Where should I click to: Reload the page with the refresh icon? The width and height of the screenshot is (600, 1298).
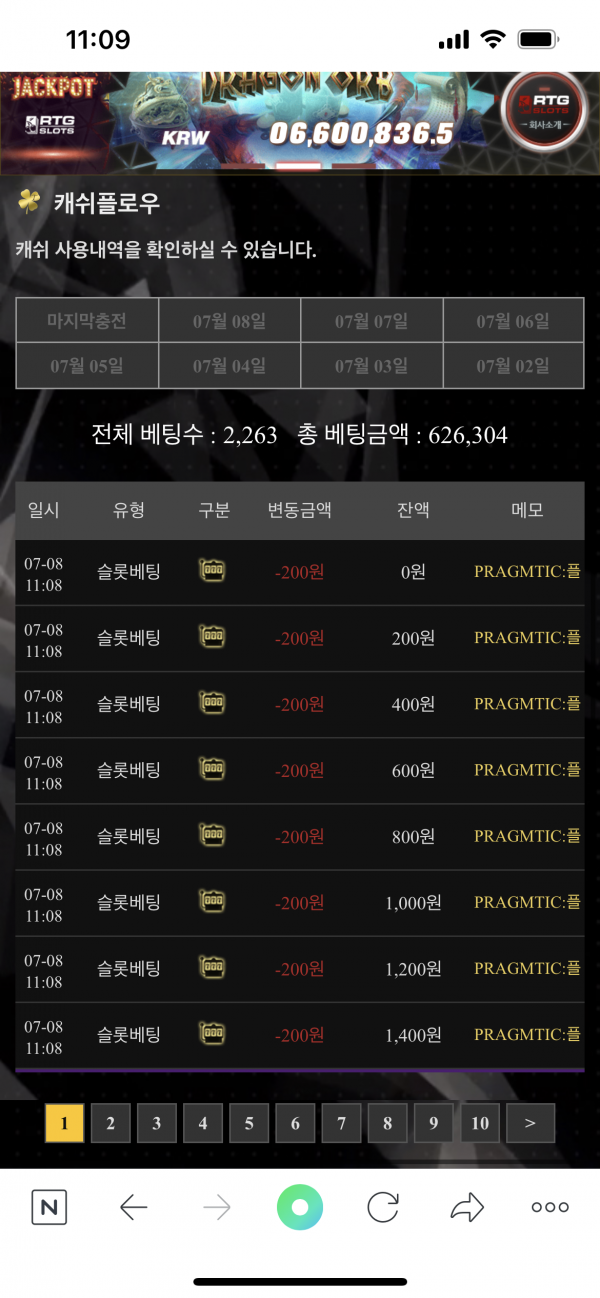coord(383,1208)
